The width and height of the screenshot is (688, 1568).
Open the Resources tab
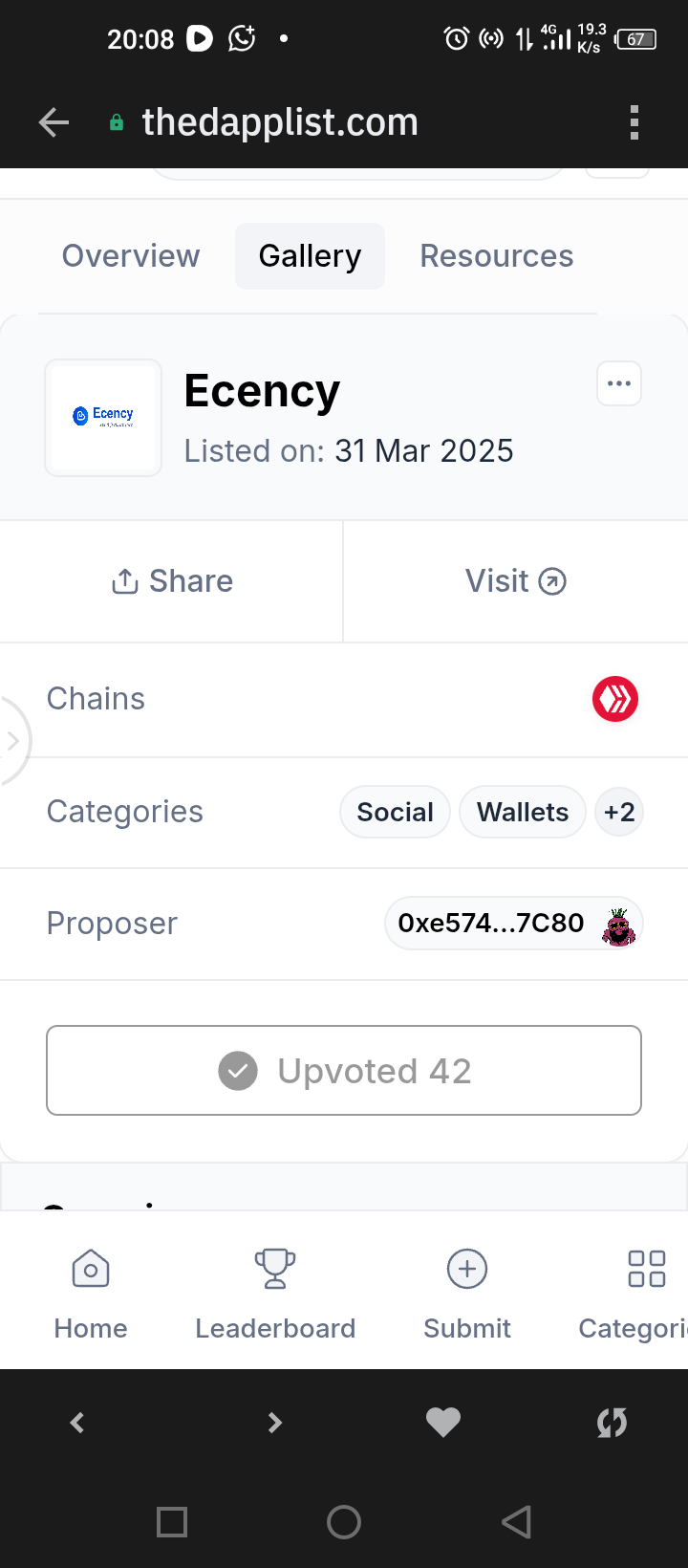pyautogui.click(x=497, y=256)
